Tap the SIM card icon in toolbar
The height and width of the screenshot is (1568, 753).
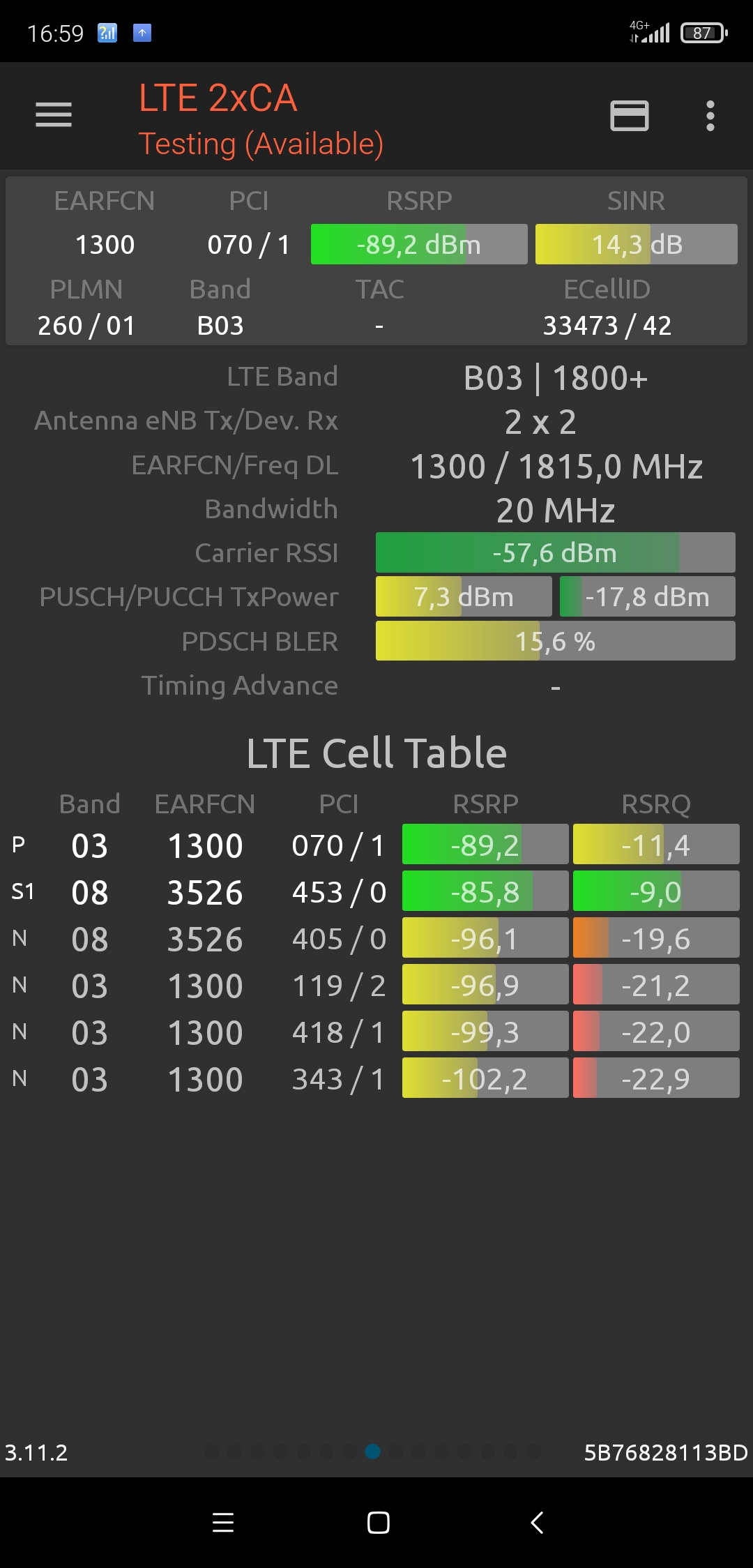630,116
